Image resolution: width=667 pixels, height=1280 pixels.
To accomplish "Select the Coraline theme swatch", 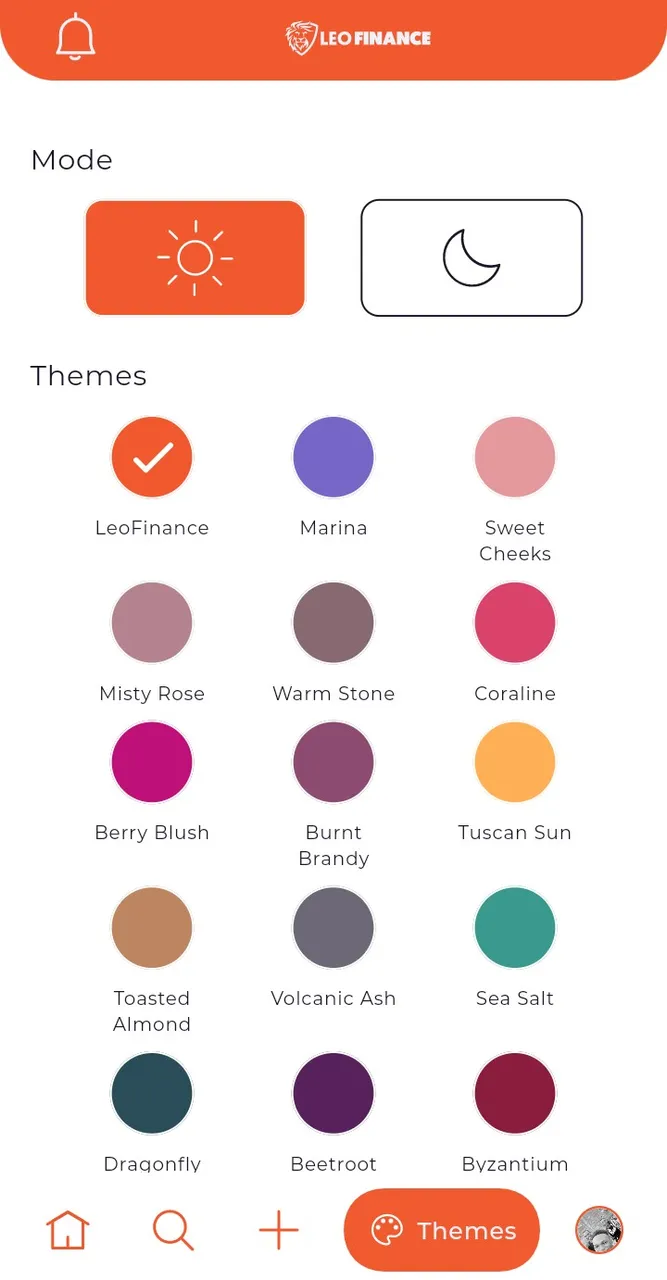I will pos(515,623).
